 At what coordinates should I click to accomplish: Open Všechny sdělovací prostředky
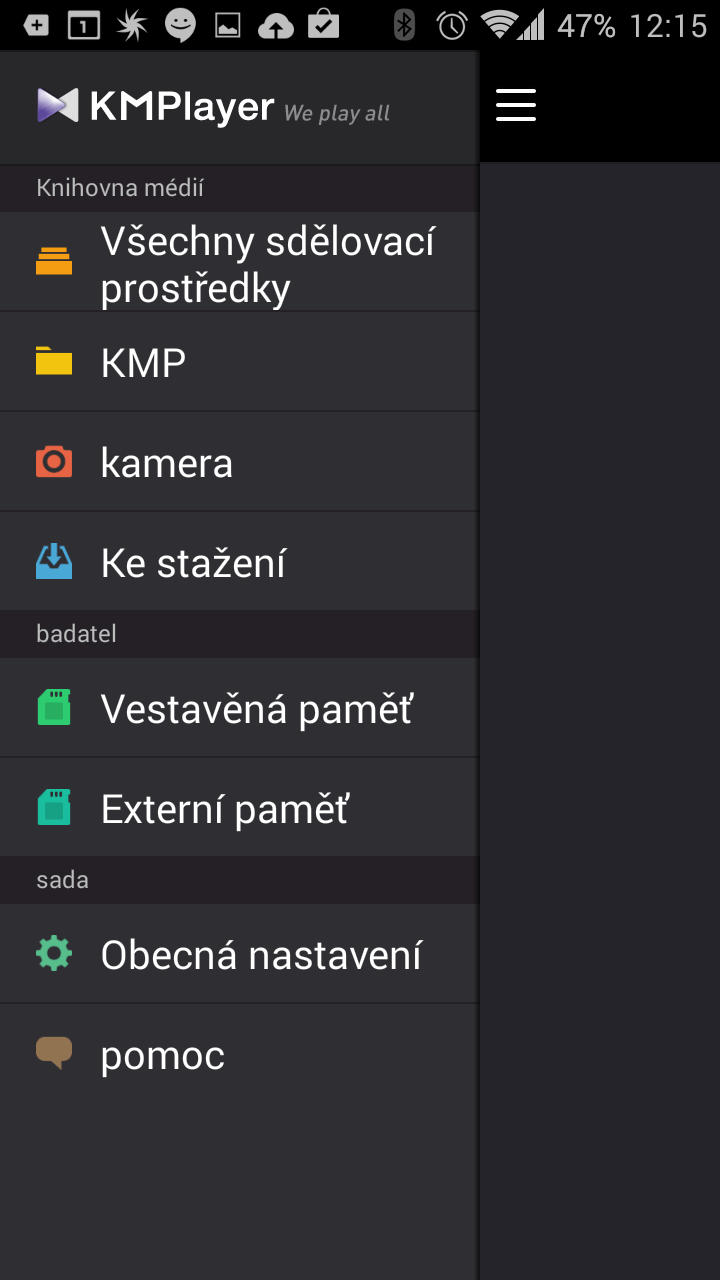240,261
